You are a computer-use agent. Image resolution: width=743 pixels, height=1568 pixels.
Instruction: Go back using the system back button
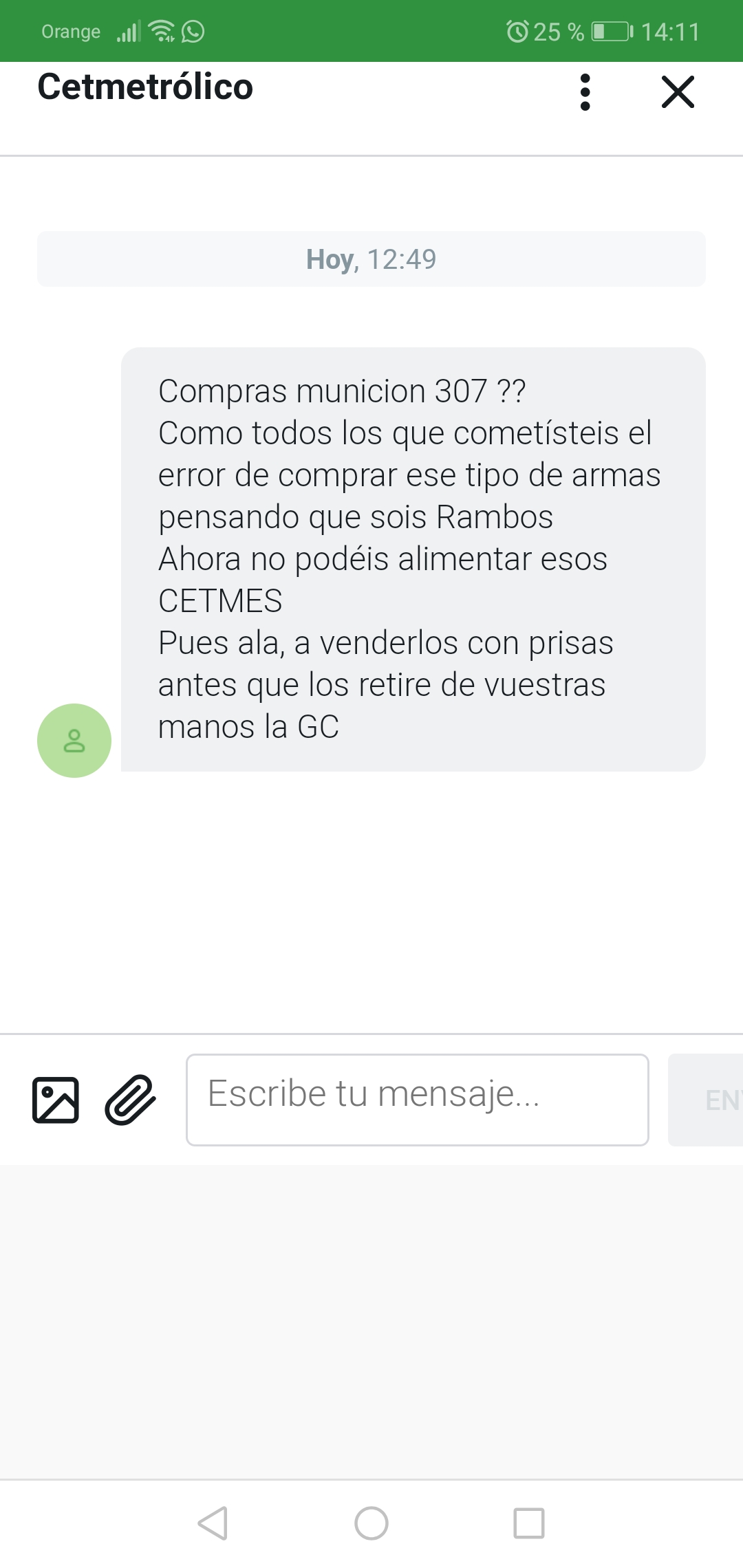(x=213, y=1523)
